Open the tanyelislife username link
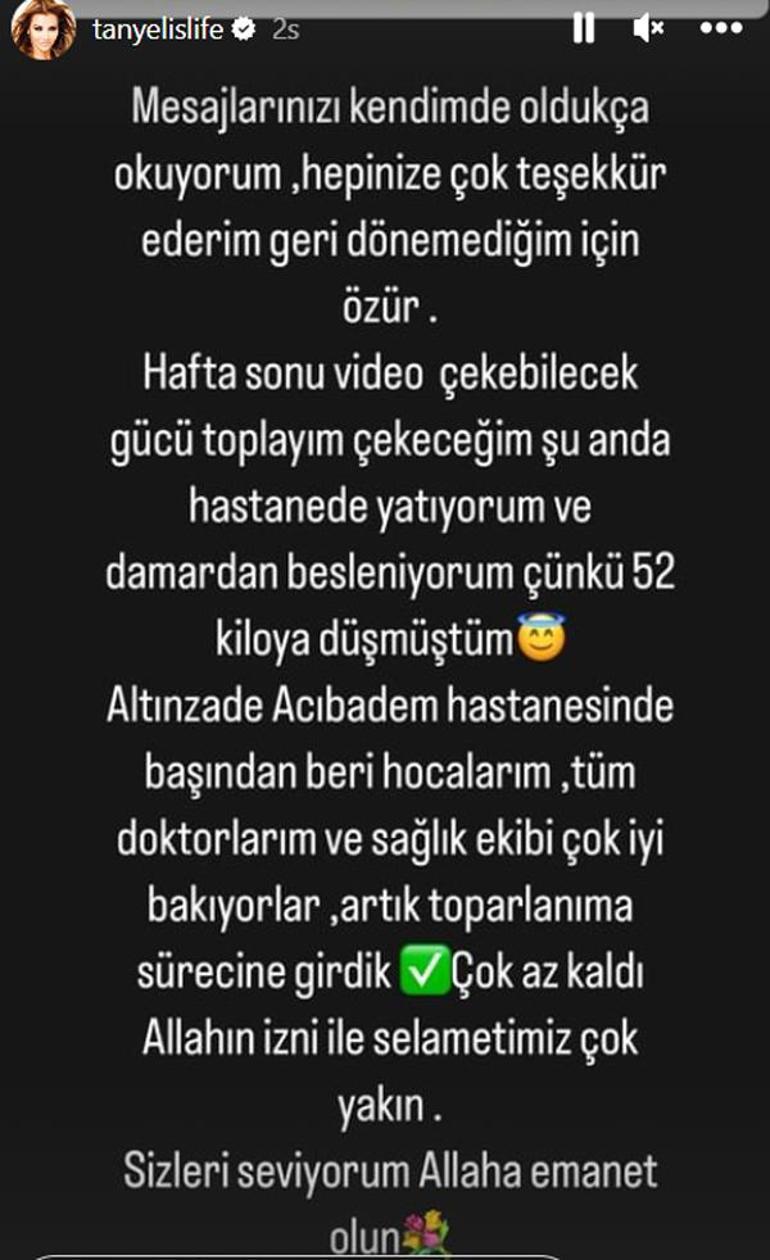This screenshot has height=1260, width=770. [157, 30]
